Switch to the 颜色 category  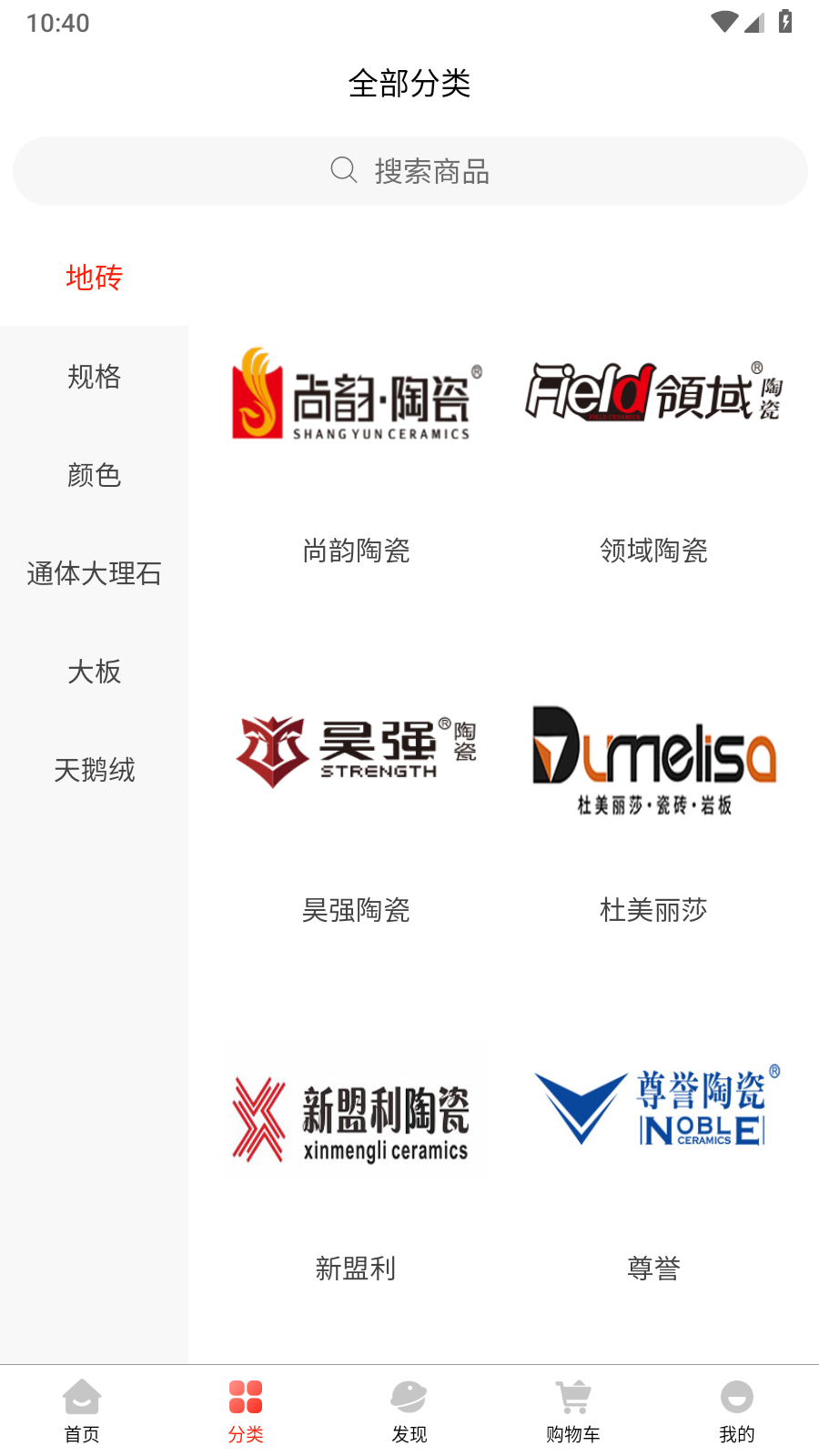pos(94,474)
